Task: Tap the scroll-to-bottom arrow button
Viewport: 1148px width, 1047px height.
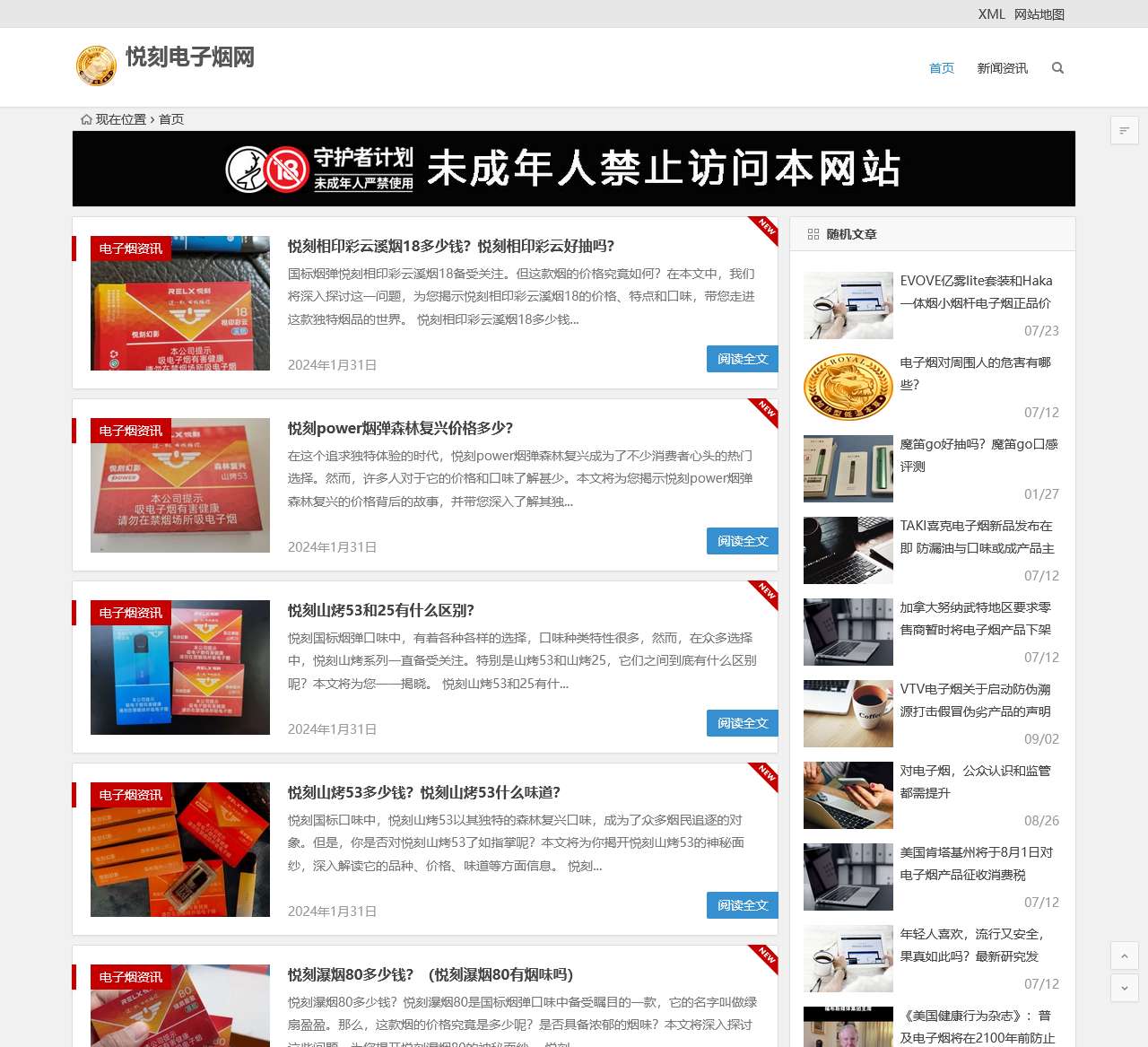Action: click(1124, 988)
